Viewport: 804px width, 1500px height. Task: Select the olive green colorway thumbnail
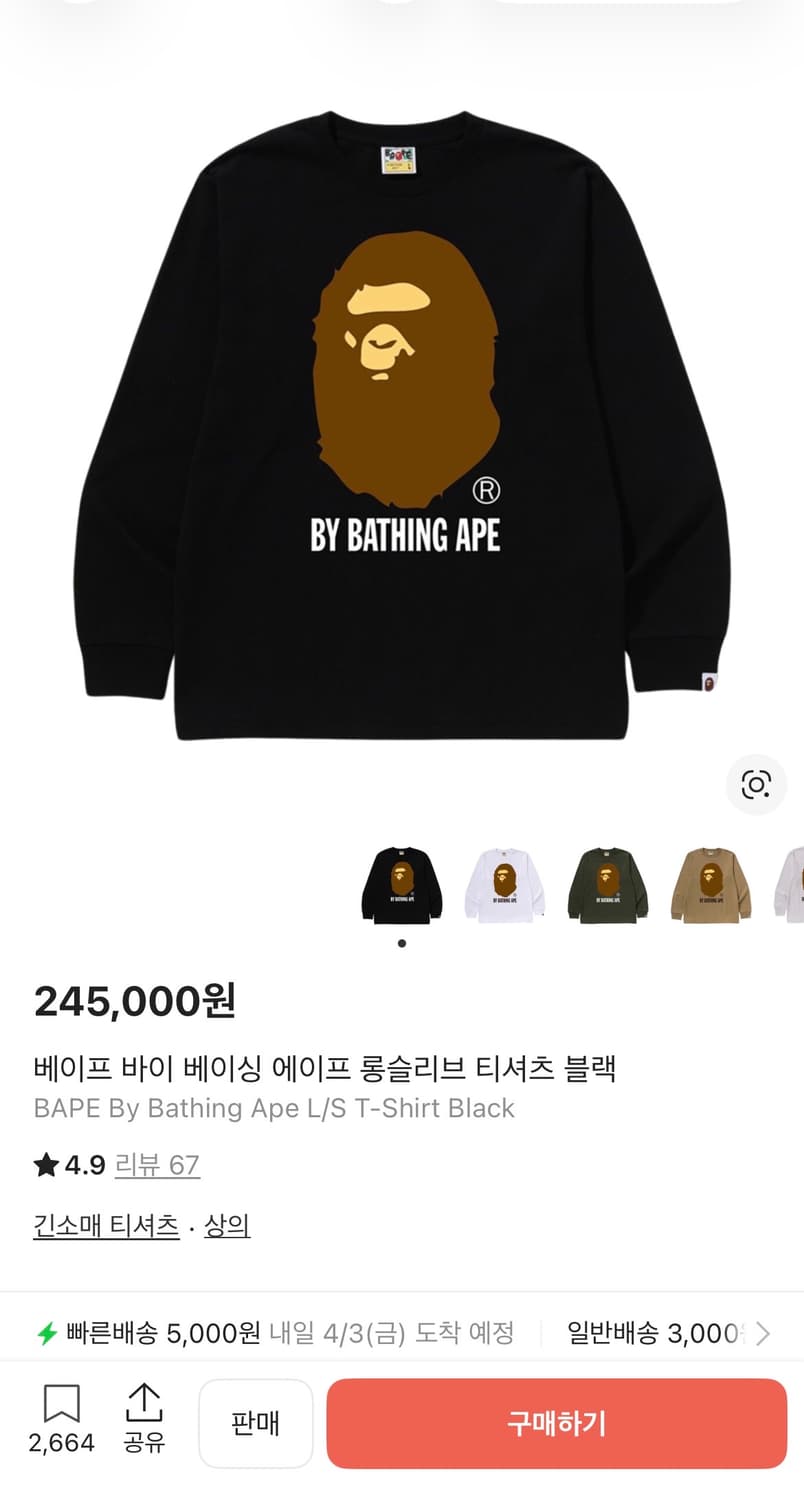tap(607, 886)
